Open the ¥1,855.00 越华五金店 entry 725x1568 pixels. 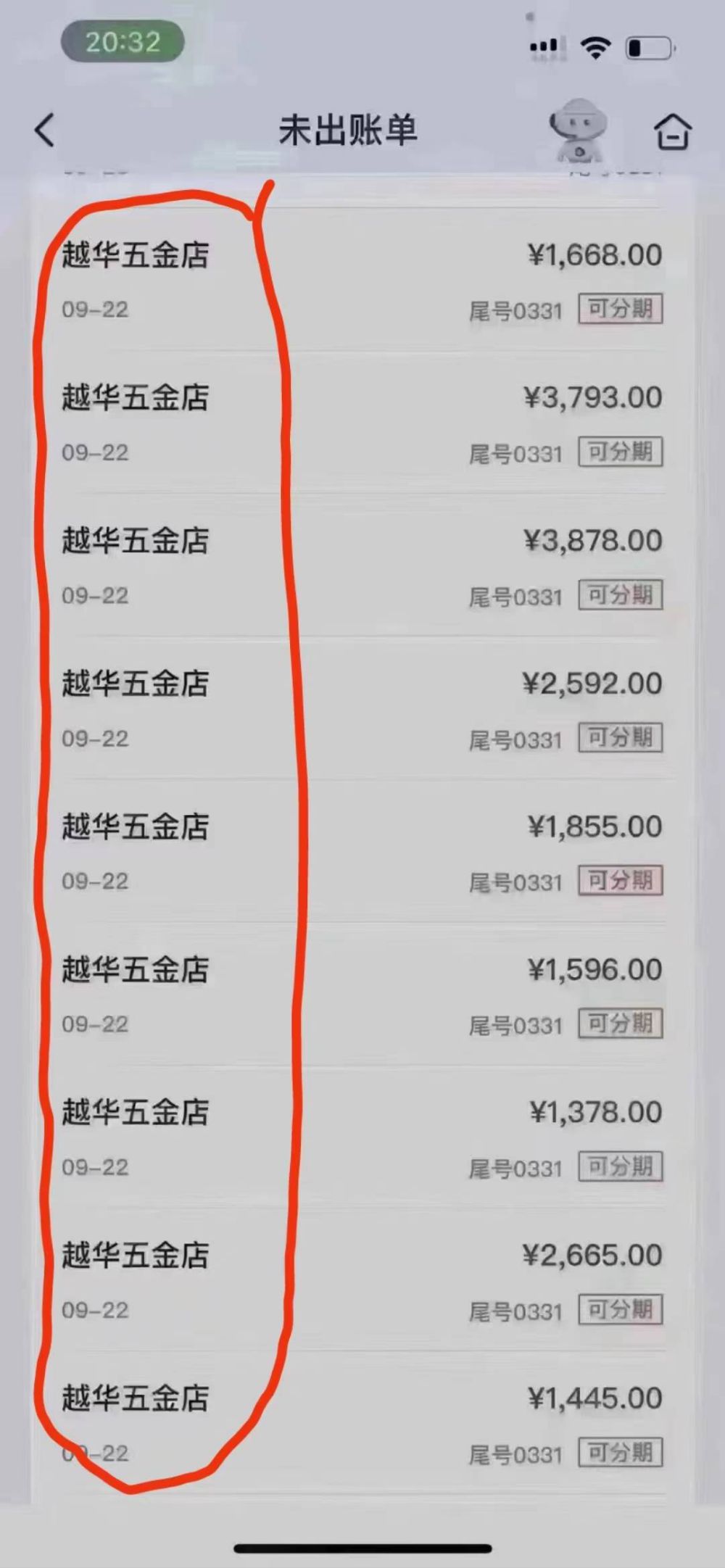coord(362,853)
